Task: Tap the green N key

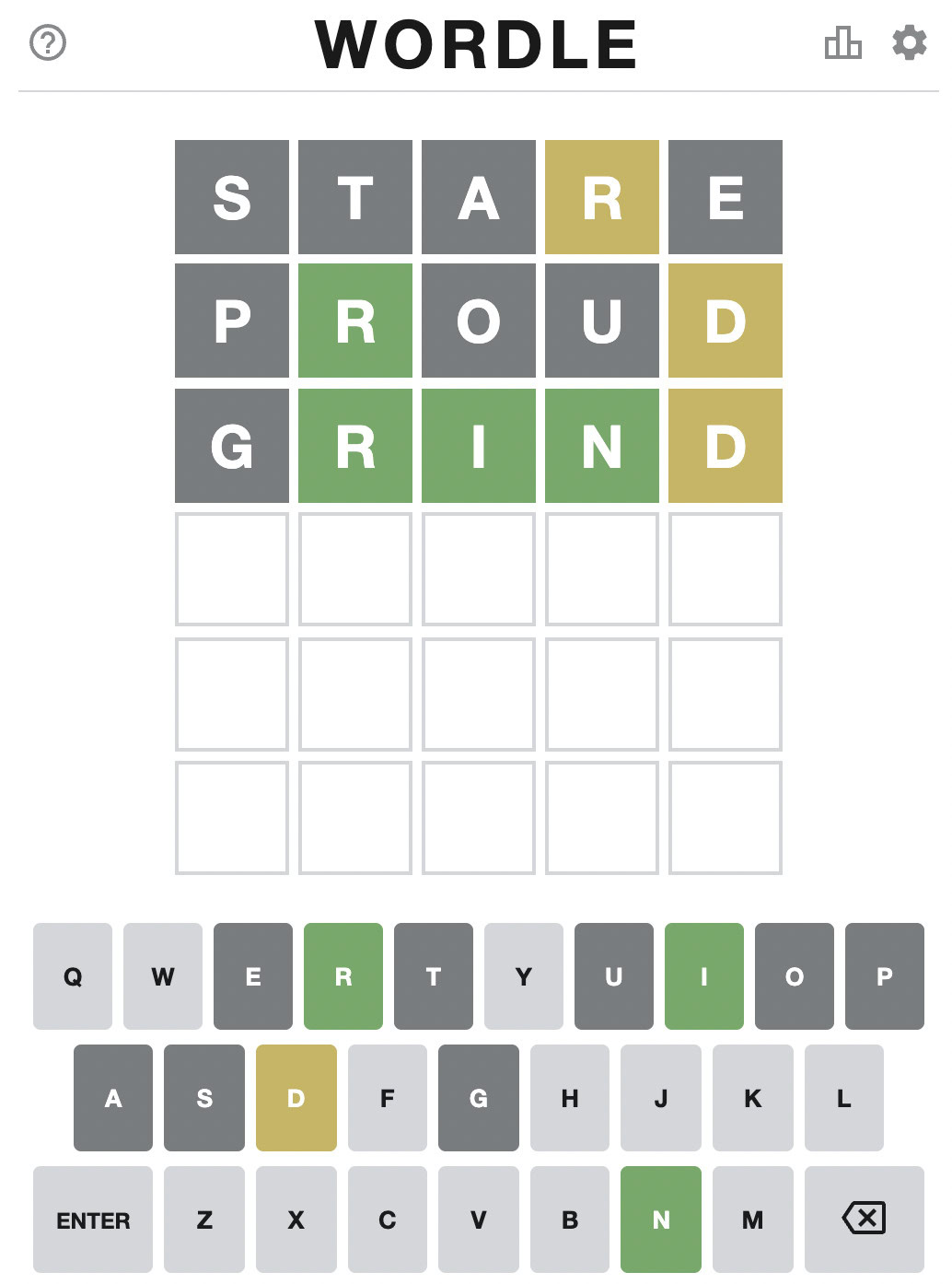Action: point(661,1220)
